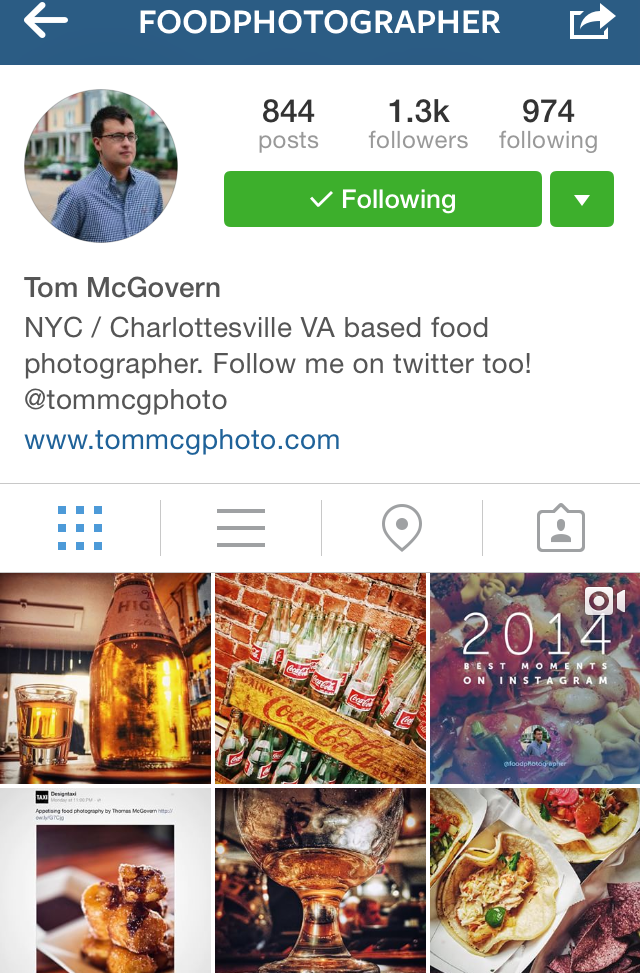Tap the green Following button
The width and height of the screenshot is (640, 973).
point(383,199)
